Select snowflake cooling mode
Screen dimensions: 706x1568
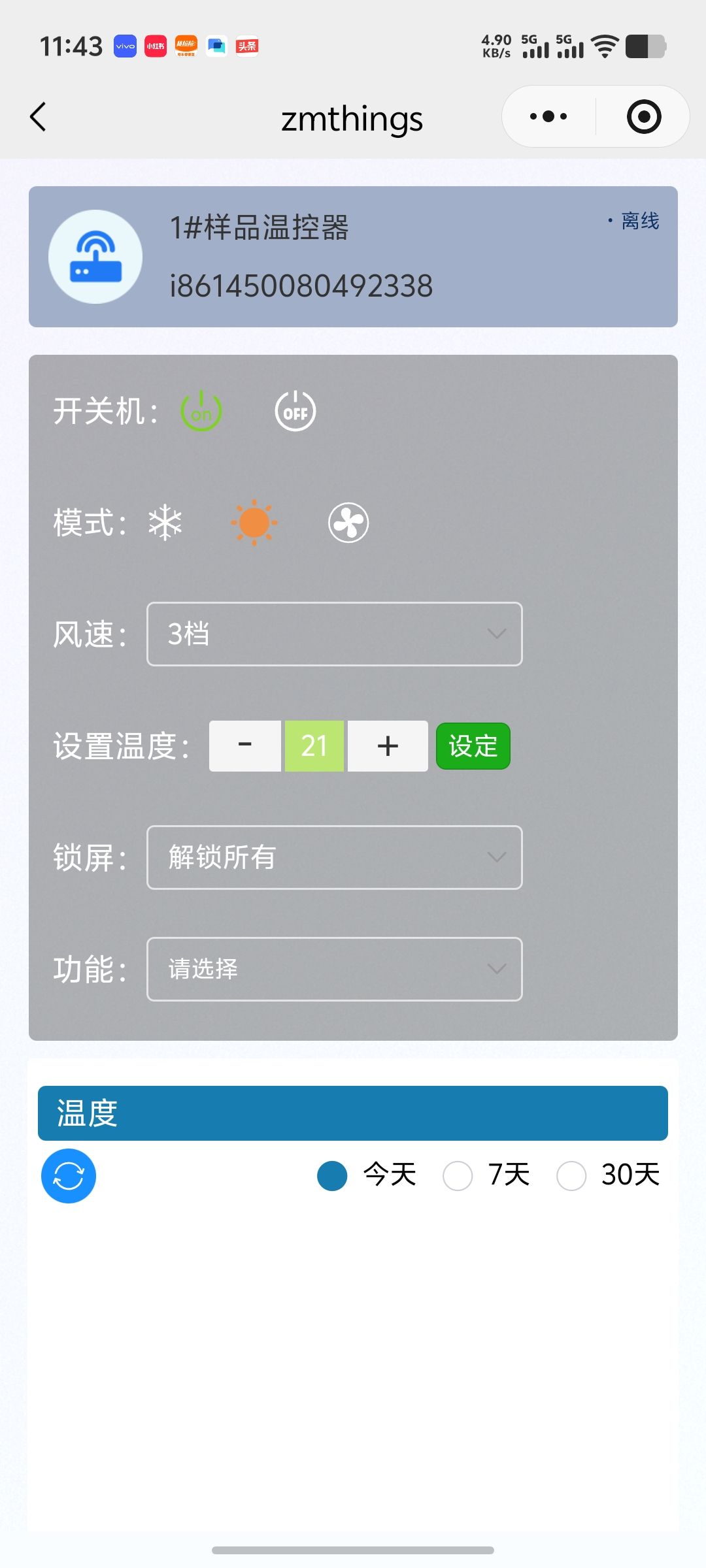[x=165, y=523]
